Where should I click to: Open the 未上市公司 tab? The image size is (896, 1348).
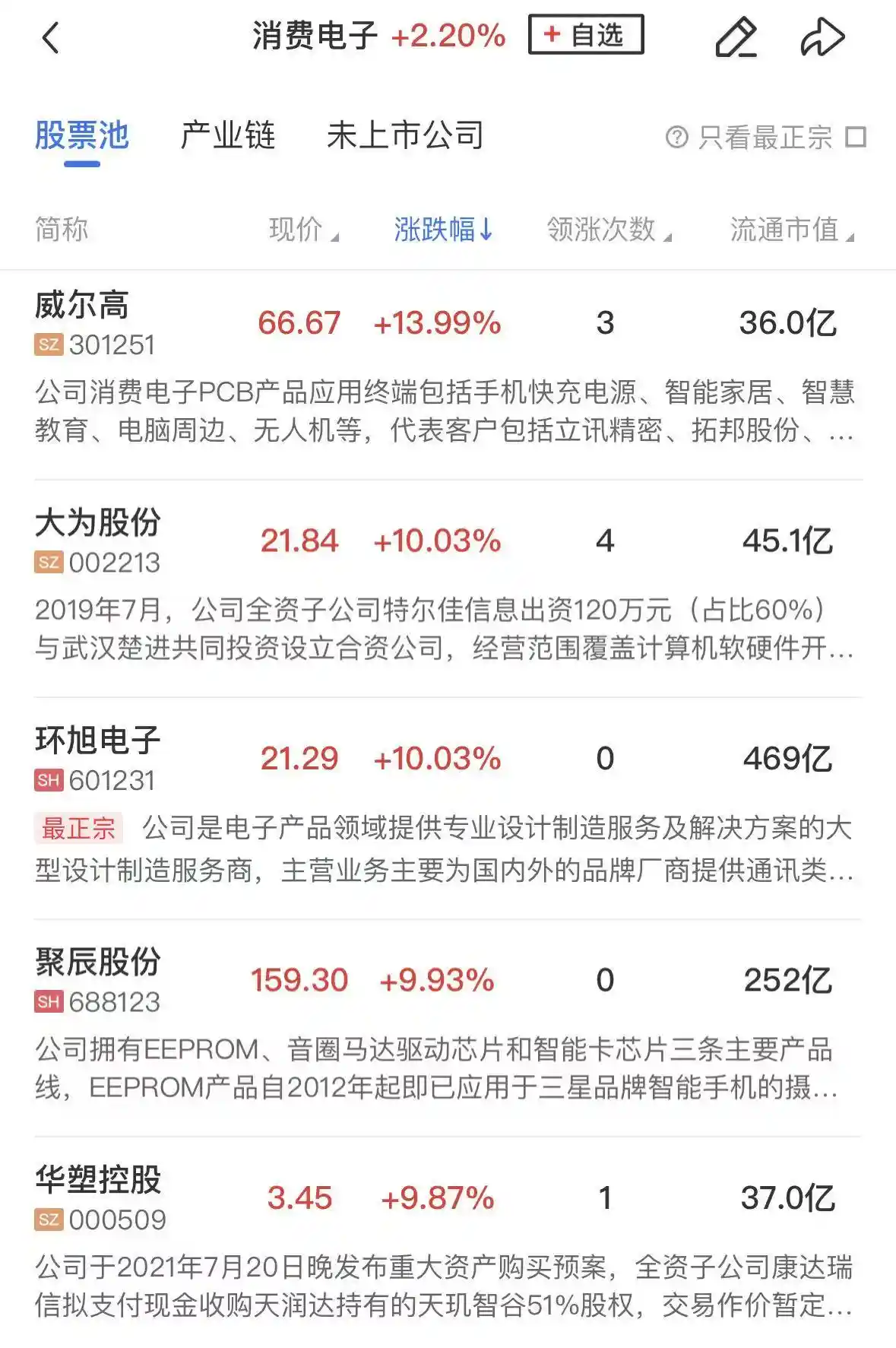pos(405,137)
